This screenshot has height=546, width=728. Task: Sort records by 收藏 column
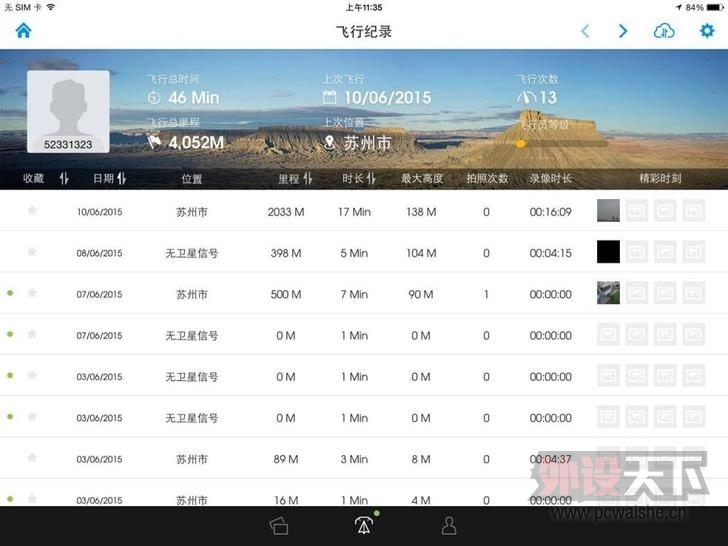(x=64, y=178)
